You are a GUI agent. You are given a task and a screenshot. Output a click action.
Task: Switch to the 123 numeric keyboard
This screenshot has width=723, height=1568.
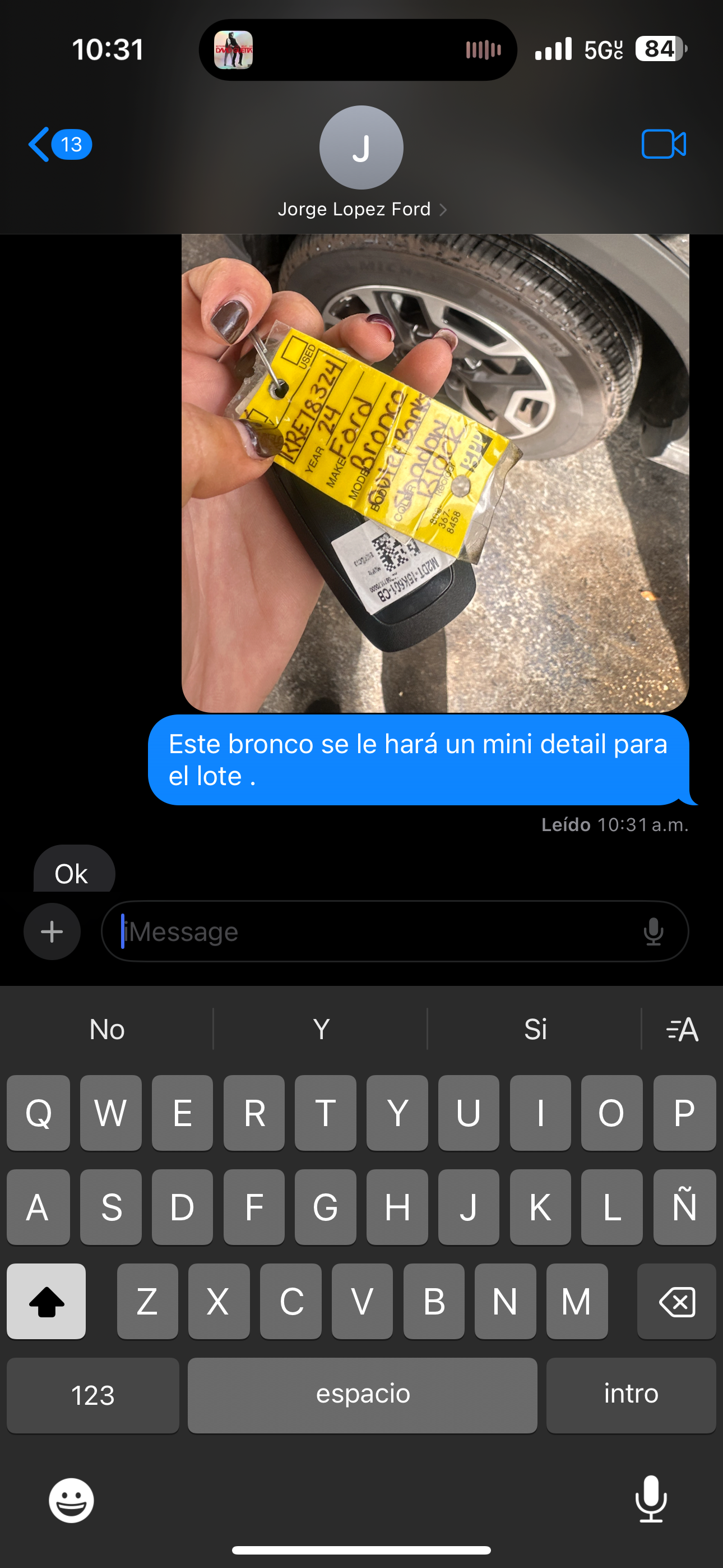click(x=93, y=1395)
